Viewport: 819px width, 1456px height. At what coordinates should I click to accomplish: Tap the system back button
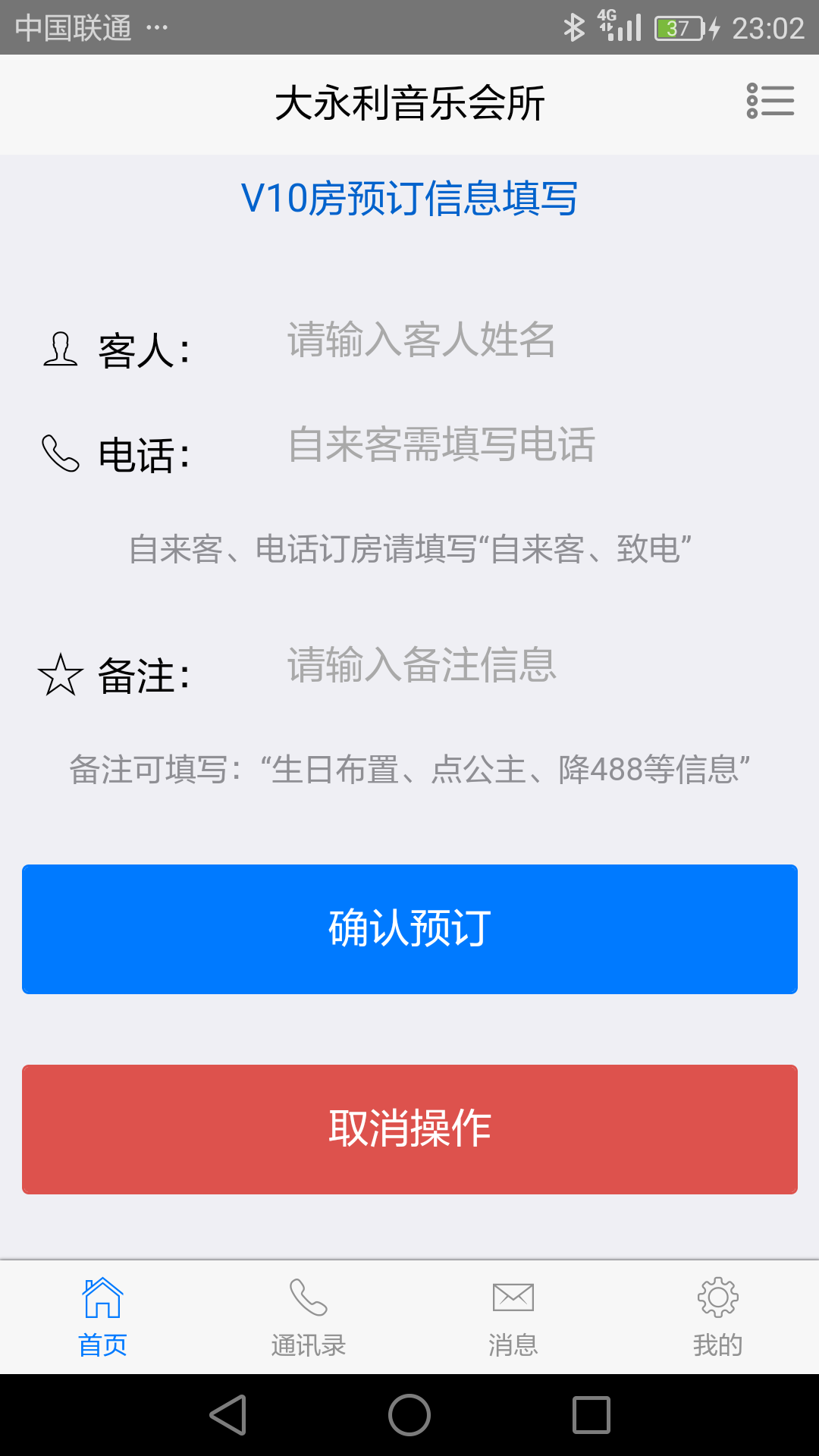(x=228, y=1415)
